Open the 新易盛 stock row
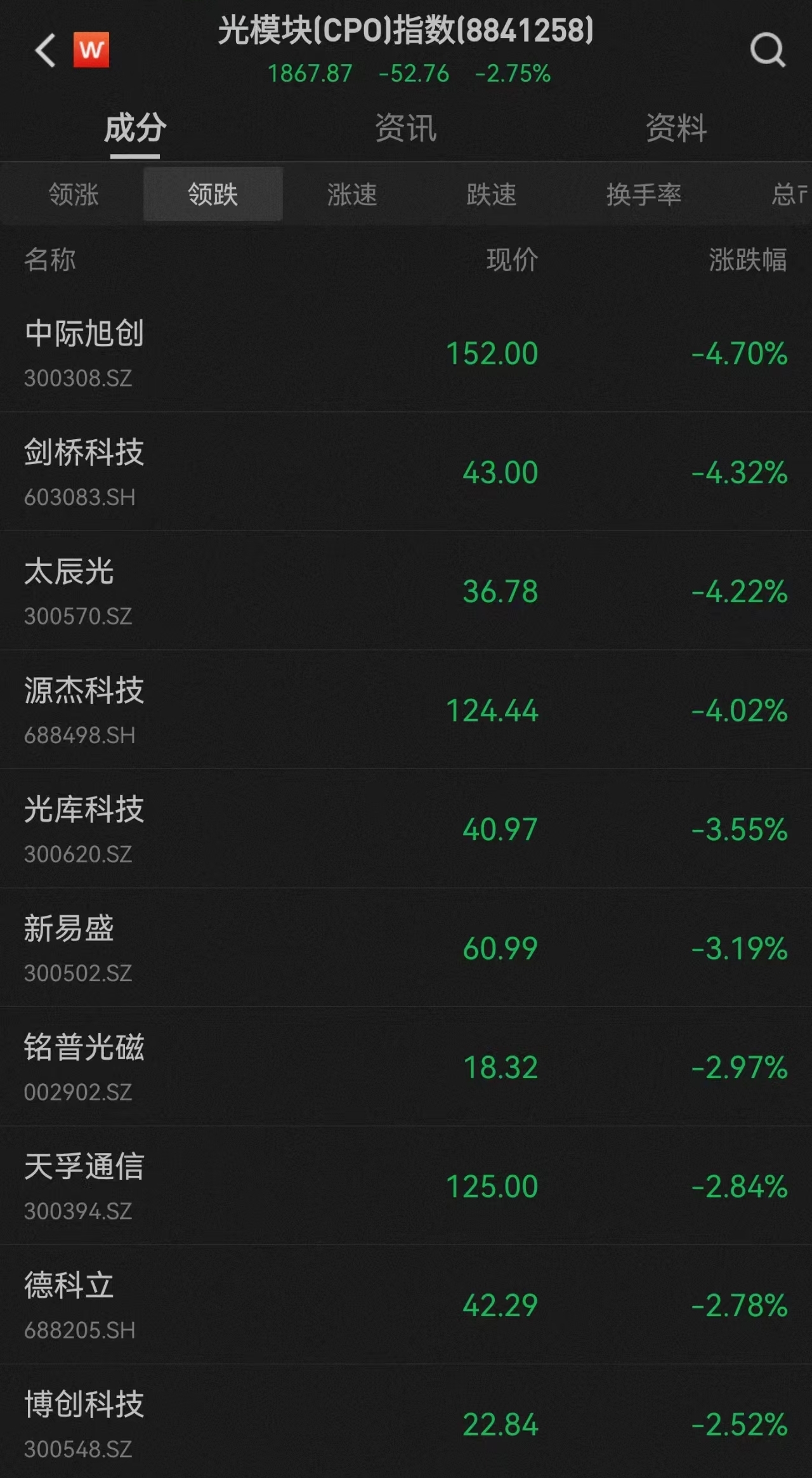The width and height of the screenshot is (812, 1478). (406, 947)
